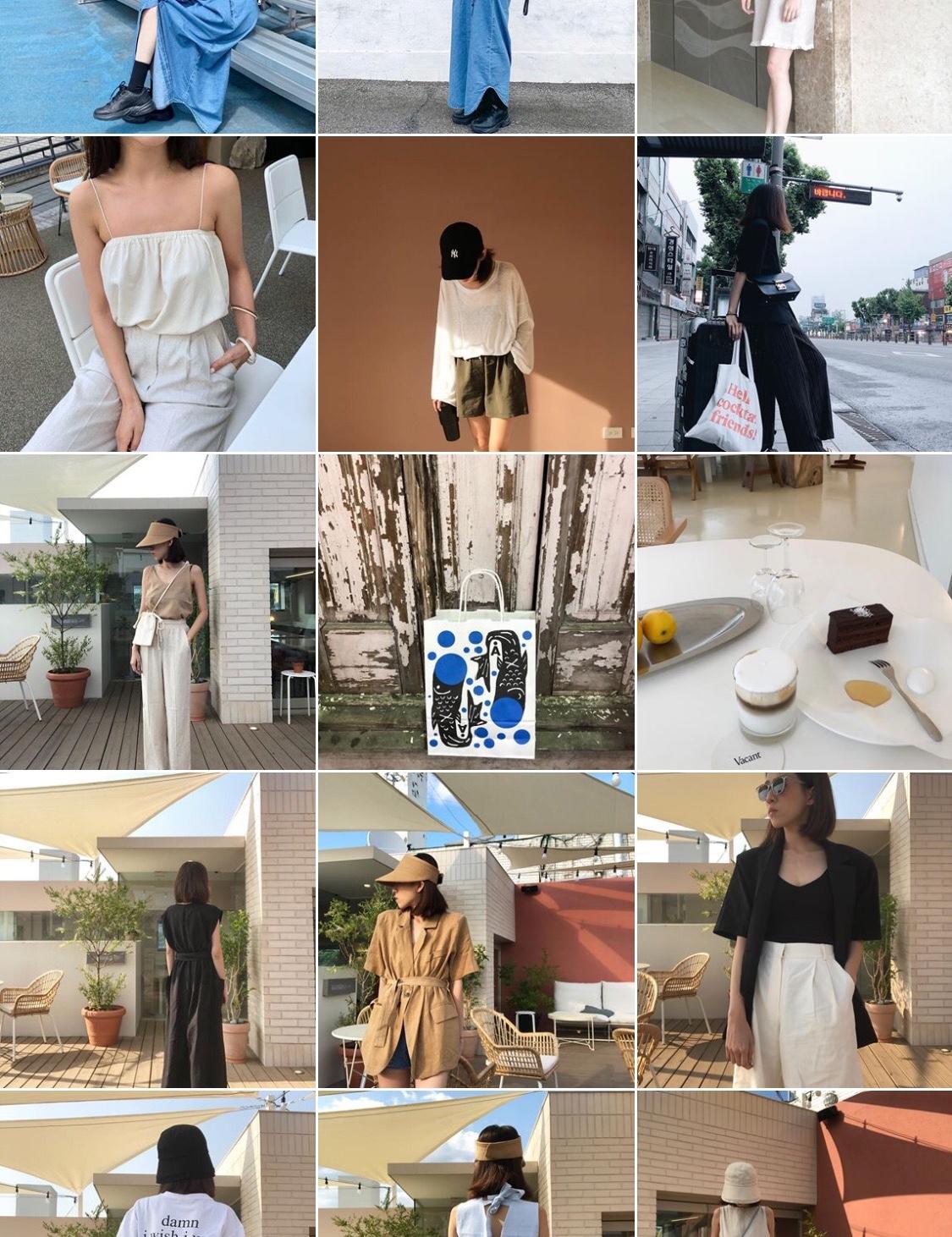Open the denim skirt white wall post

tap(476, 66)
